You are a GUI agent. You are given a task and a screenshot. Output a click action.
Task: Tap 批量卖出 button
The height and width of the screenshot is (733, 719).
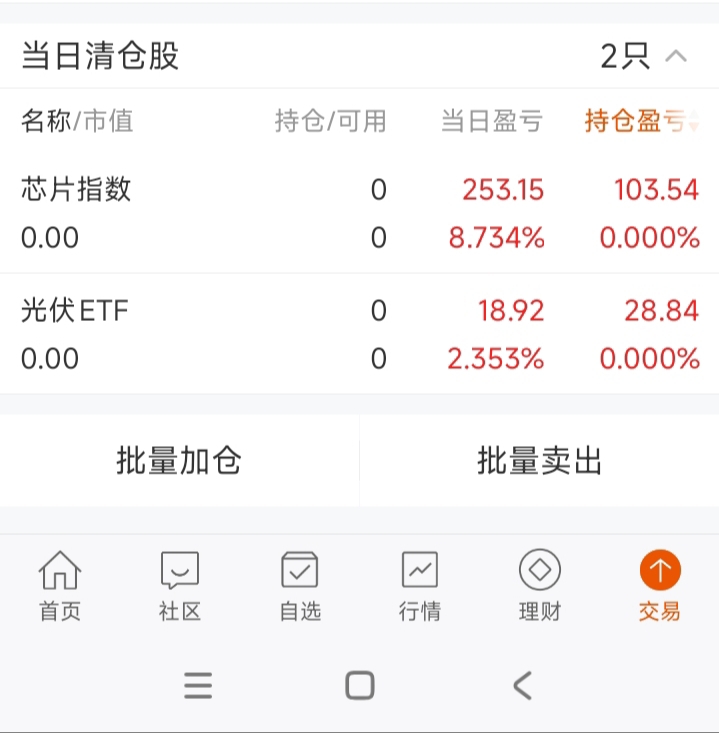[539, 460]
